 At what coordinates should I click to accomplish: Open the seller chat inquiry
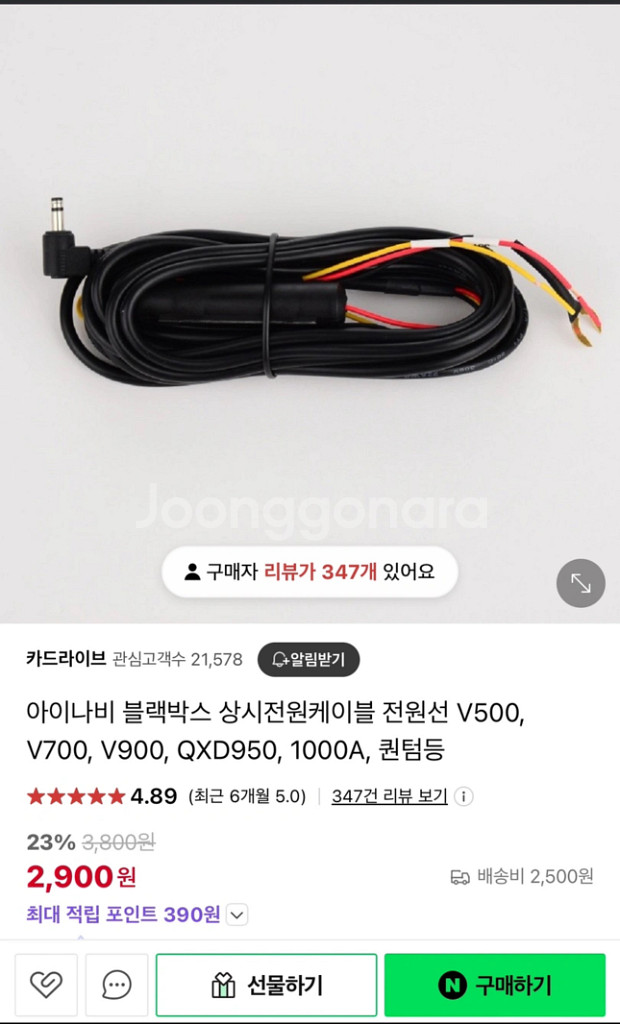tap(117, 985)
